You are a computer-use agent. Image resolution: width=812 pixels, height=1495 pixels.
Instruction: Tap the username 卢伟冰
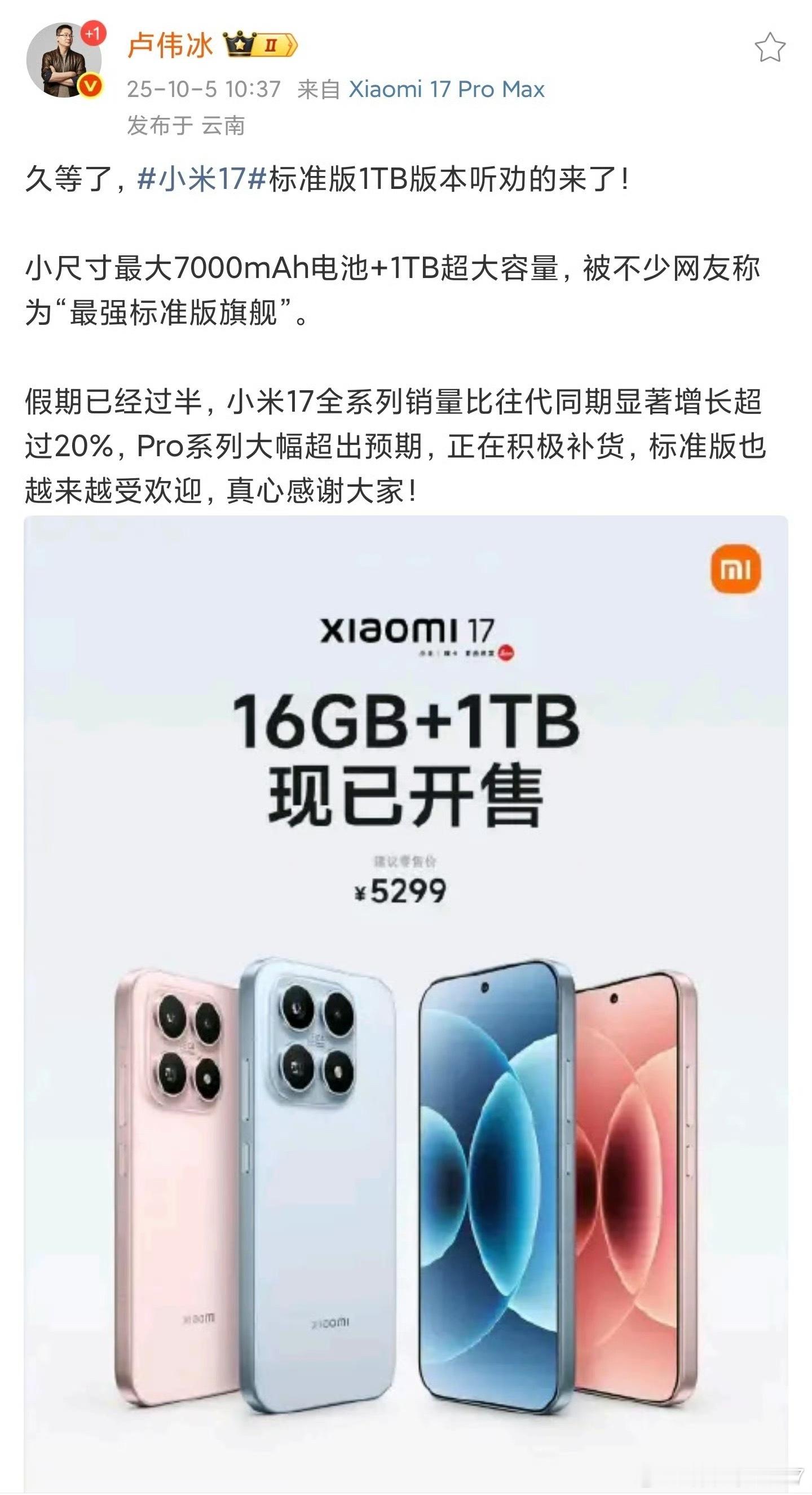[170, 45]
